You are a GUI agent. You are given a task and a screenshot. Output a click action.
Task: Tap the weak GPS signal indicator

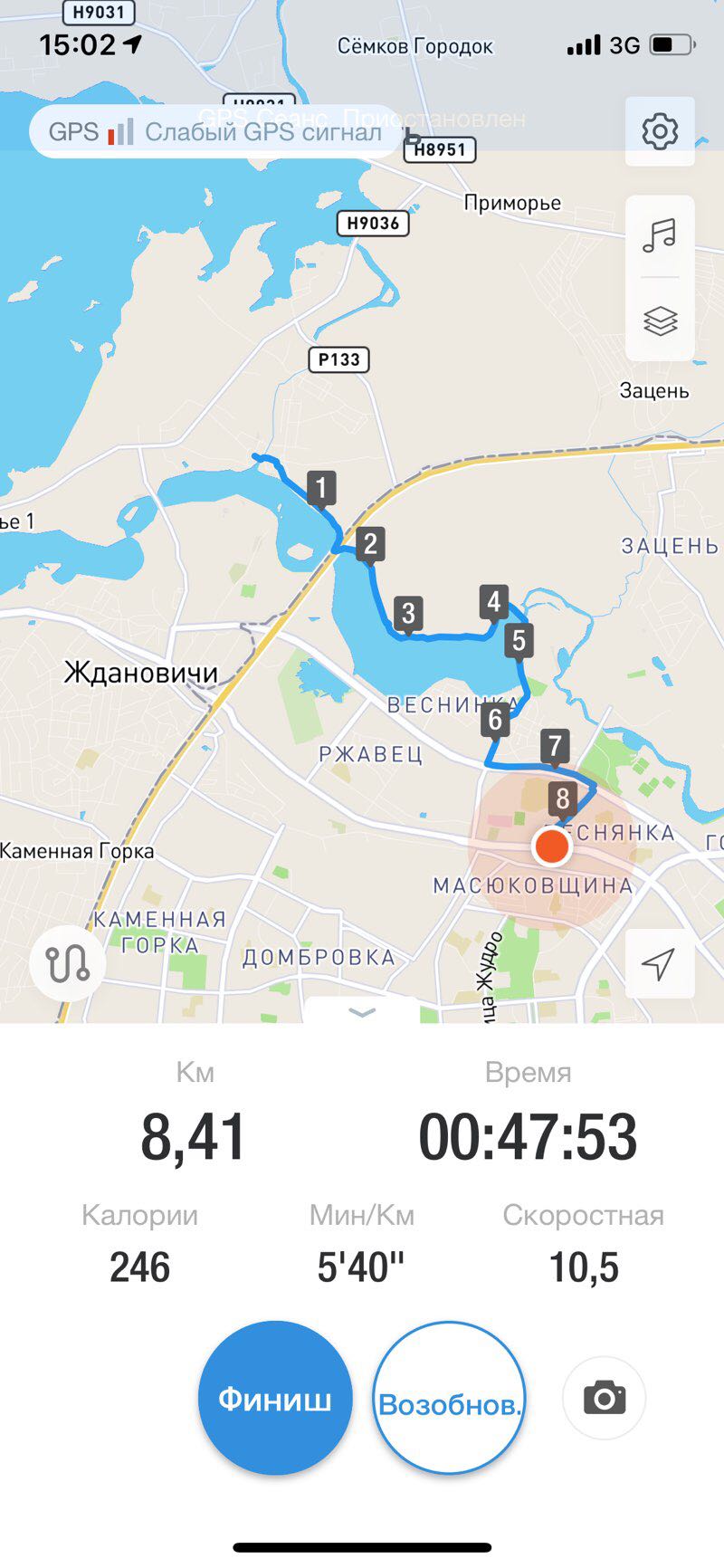point(215,132)
